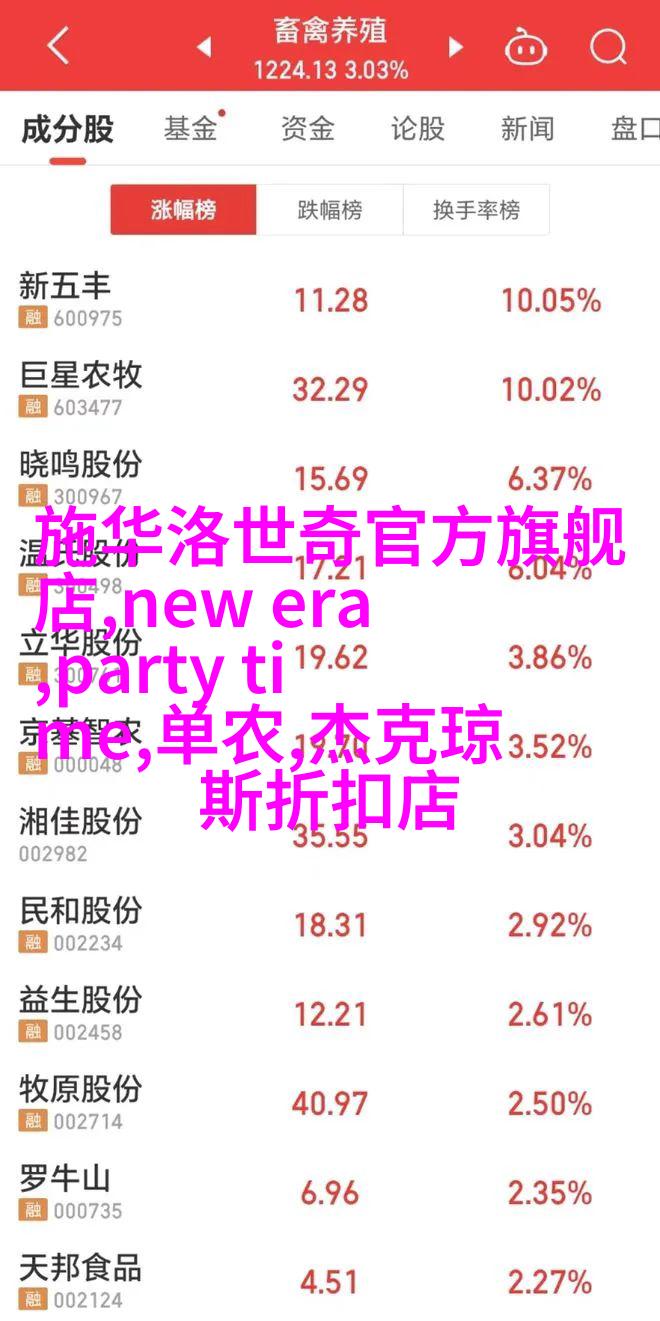Open stock 湘佳股份 002982
The height and width of the screenshot is (1321, 660).
[x=330, y=835]
